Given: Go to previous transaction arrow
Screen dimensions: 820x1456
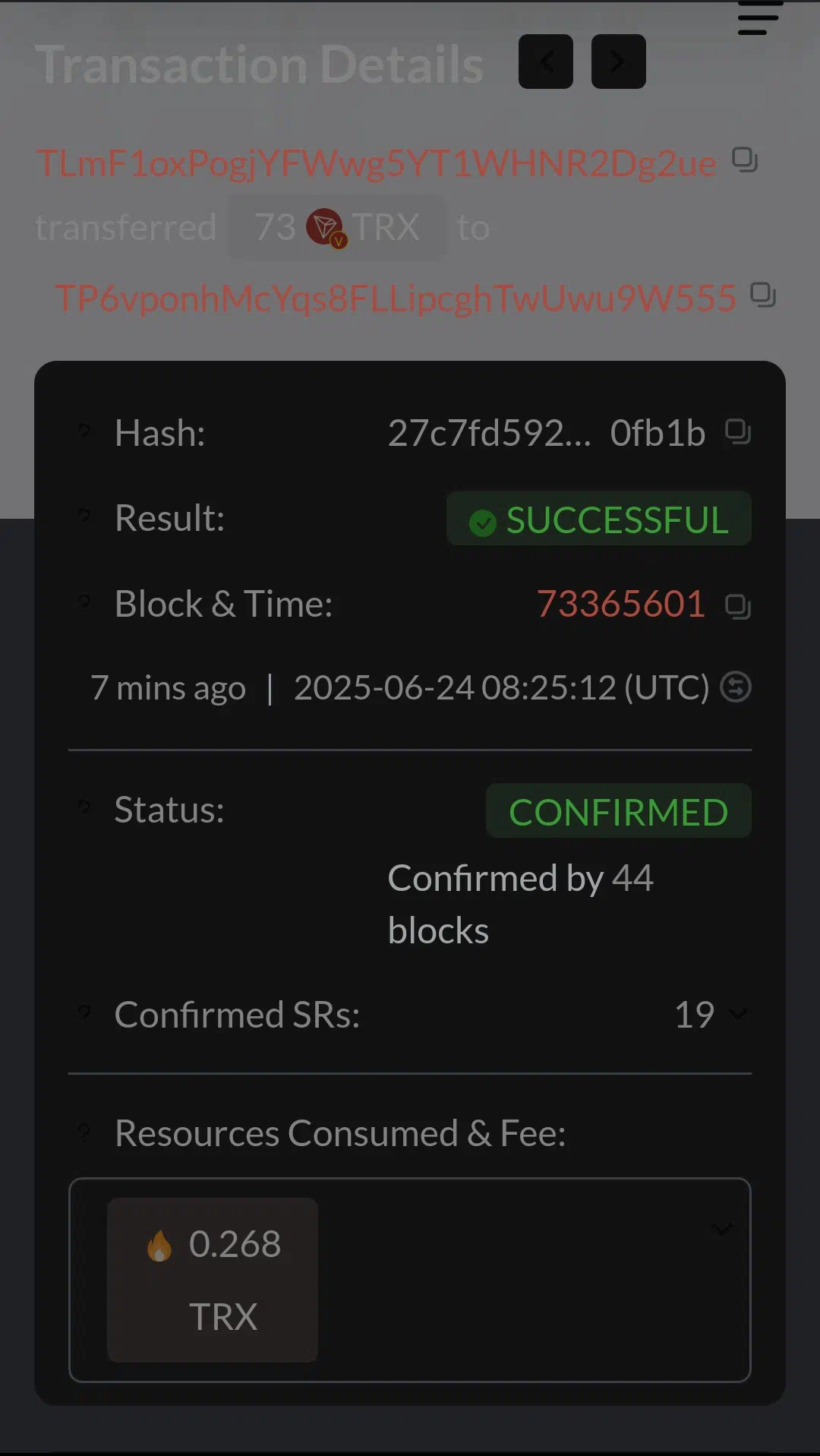Looking at the screenshot, I should (546, 62).
